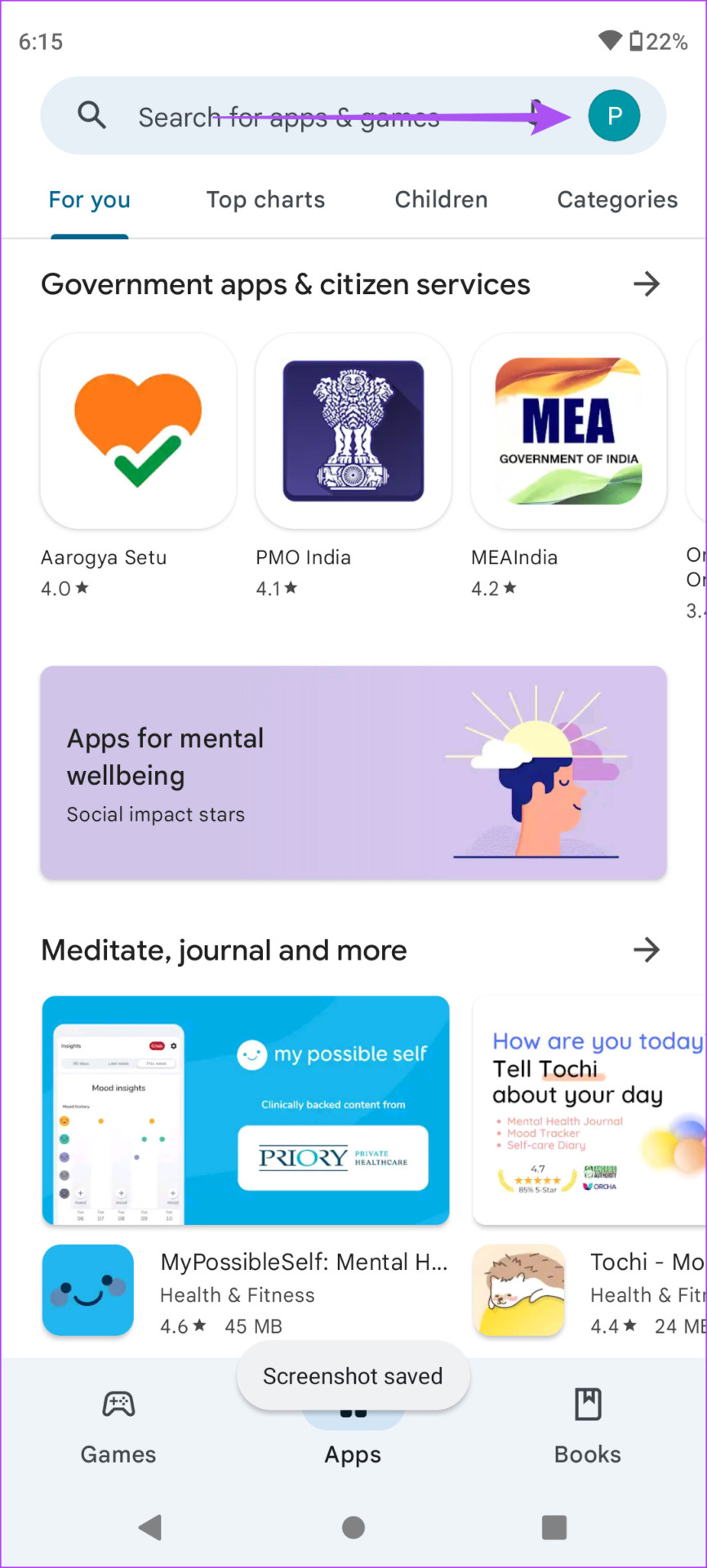Open the Tochi app listing

[588, 1290]
